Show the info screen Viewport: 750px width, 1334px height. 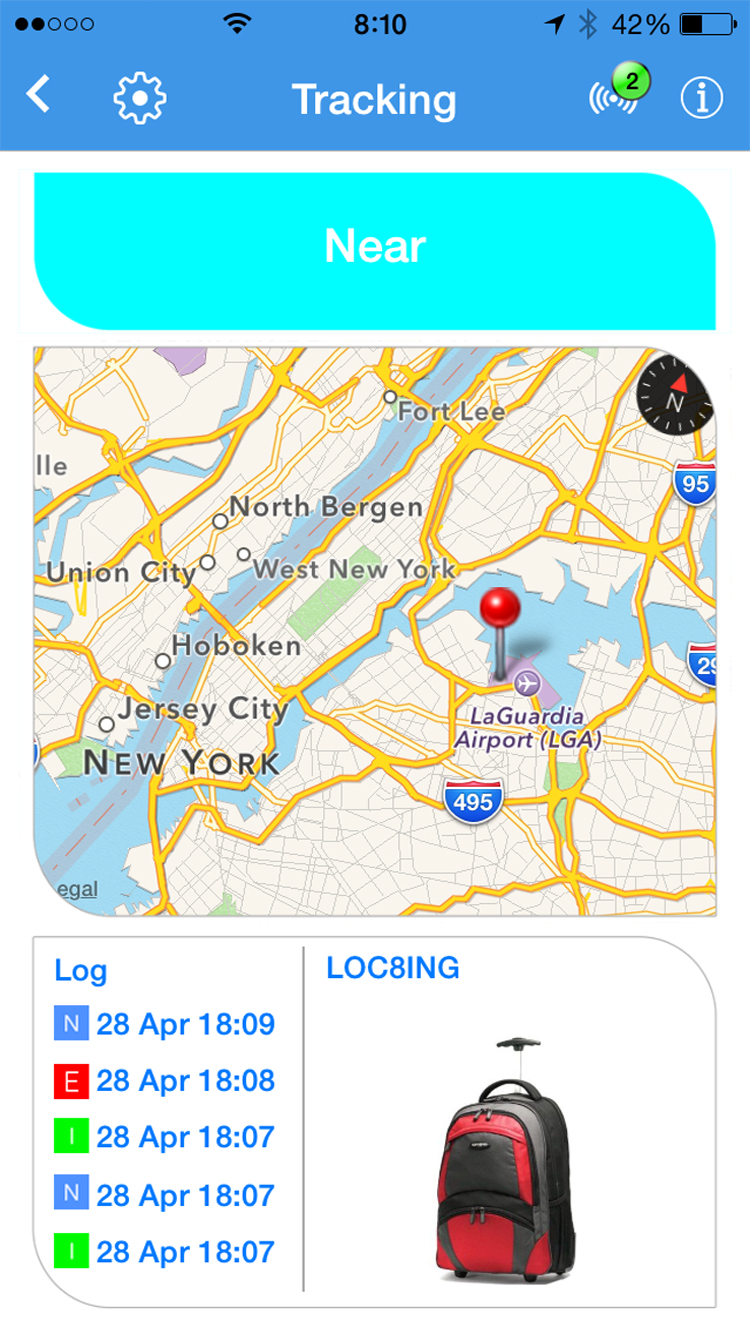click(701, 98)
